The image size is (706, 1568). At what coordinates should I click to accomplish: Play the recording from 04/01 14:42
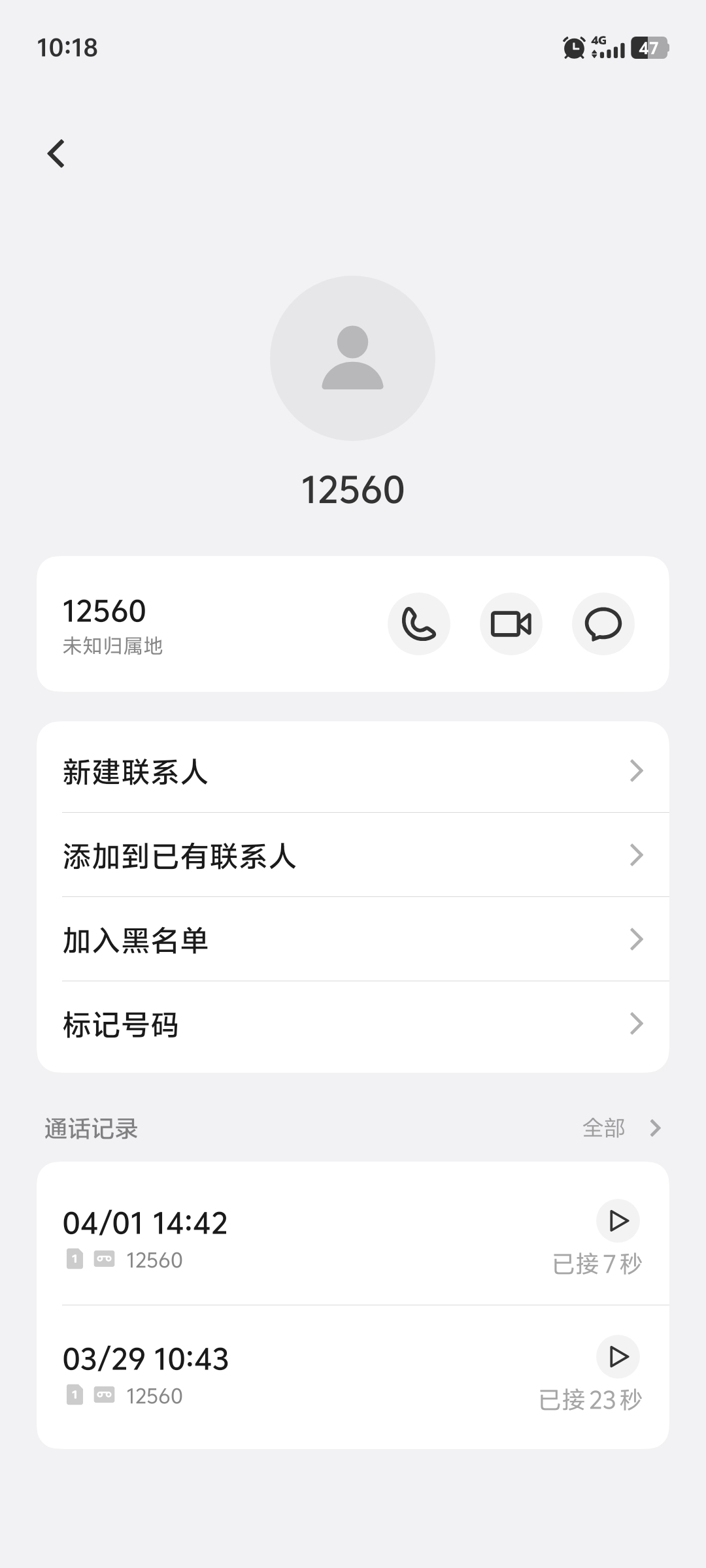click(x=618, y=1220)
